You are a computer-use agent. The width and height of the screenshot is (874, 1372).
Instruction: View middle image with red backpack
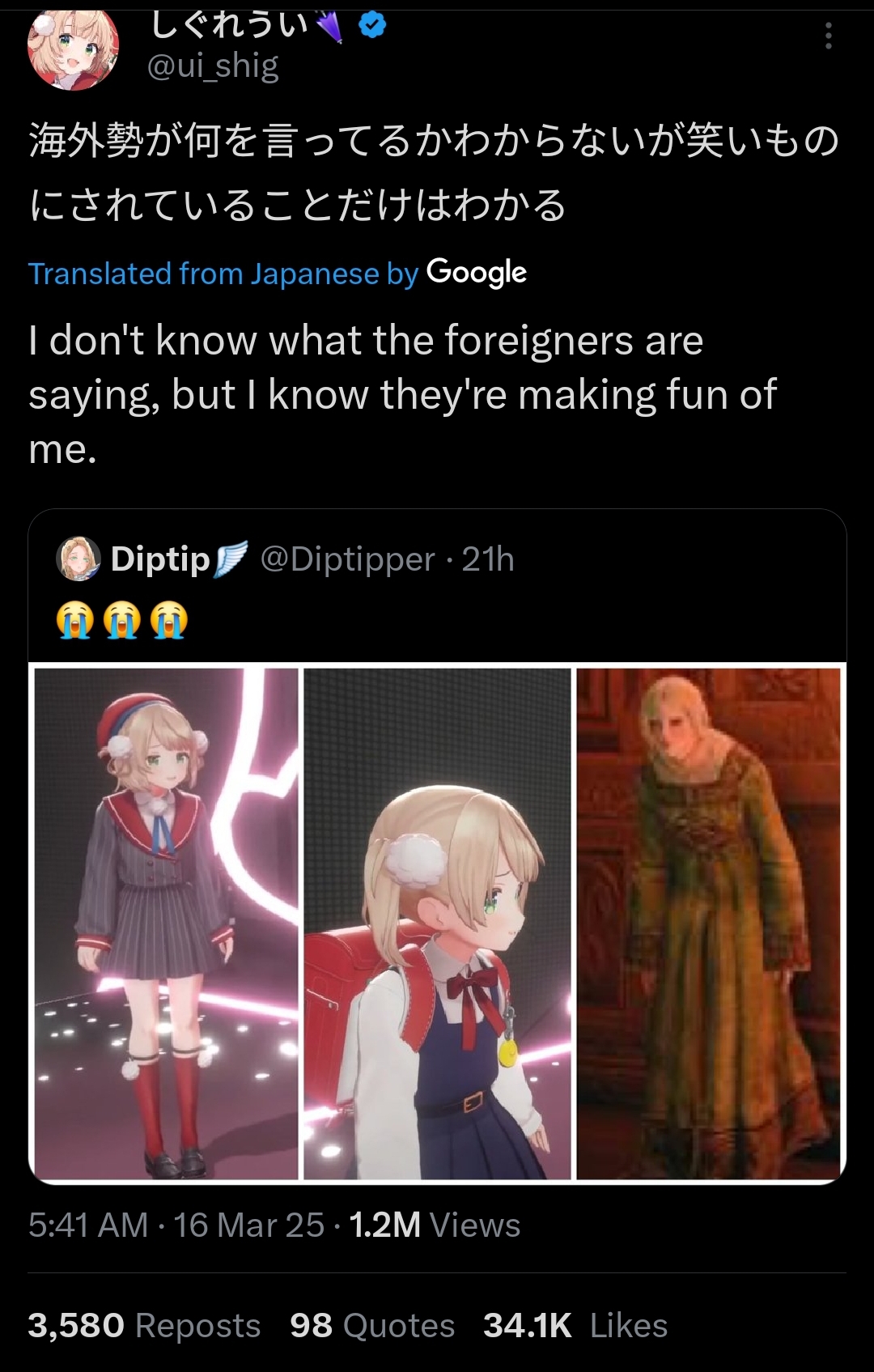click(437, 923)
